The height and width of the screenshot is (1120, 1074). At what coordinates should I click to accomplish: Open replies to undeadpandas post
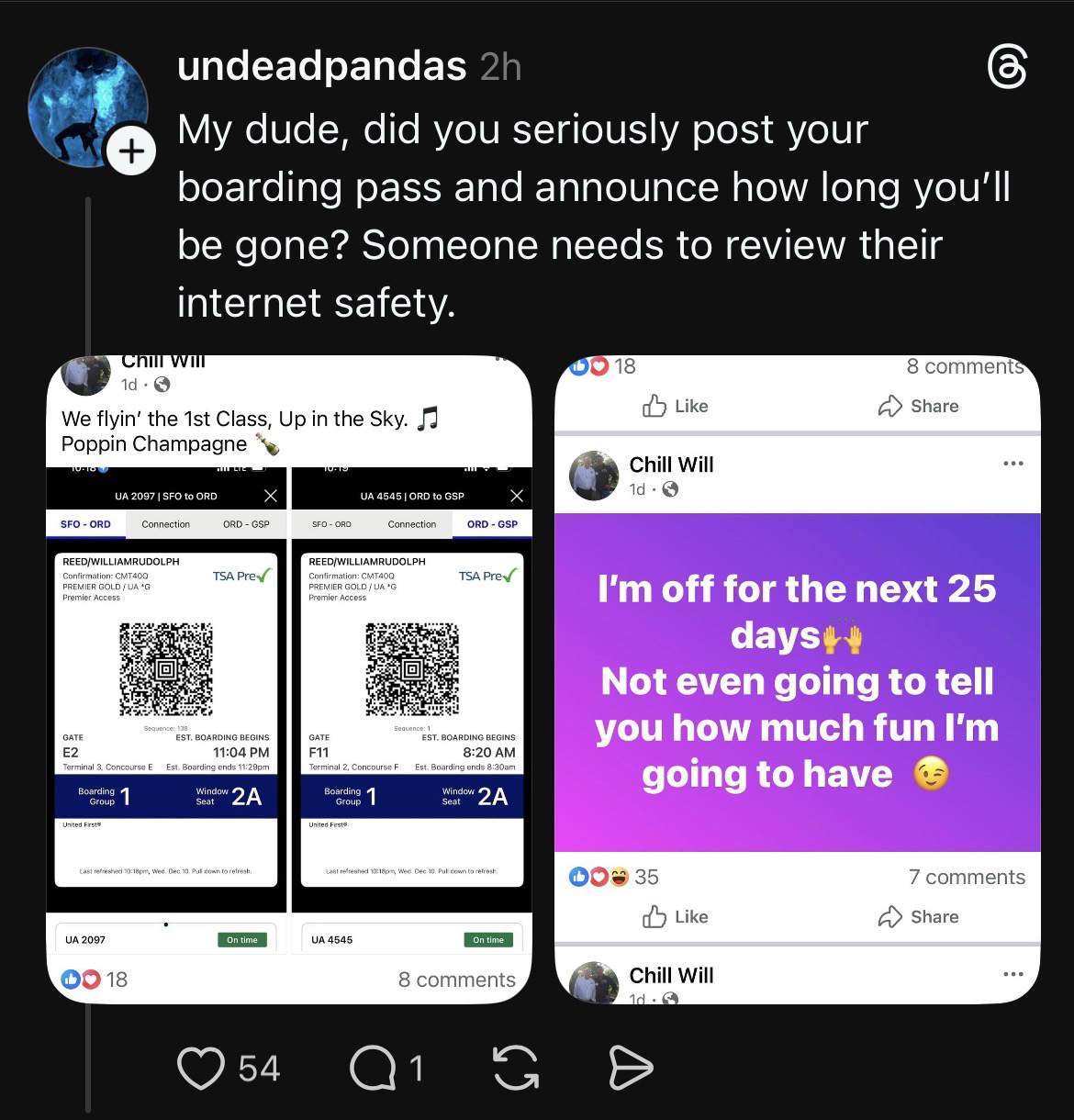point(371,1068)
